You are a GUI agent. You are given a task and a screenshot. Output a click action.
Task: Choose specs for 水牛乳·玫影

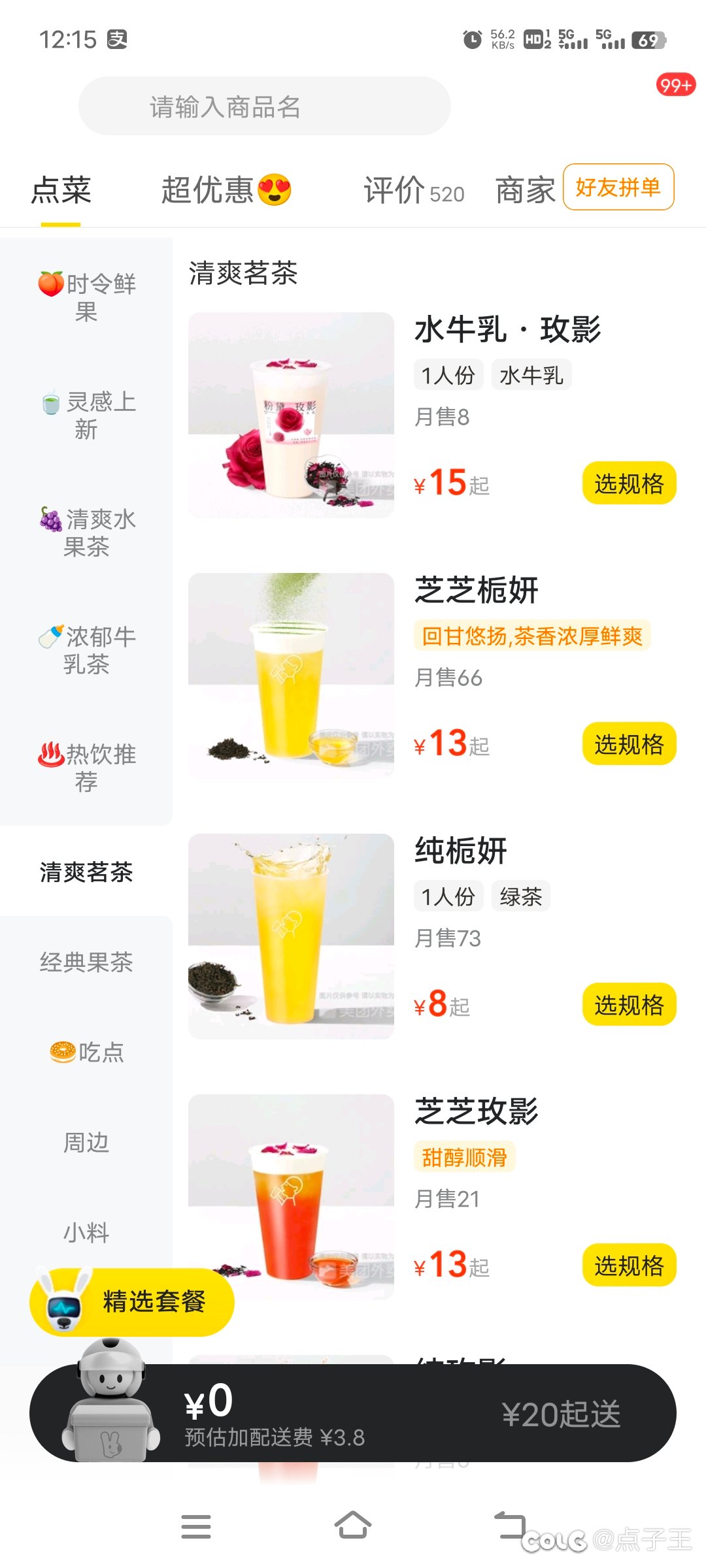pyautogui.click(x=629, y=483)
